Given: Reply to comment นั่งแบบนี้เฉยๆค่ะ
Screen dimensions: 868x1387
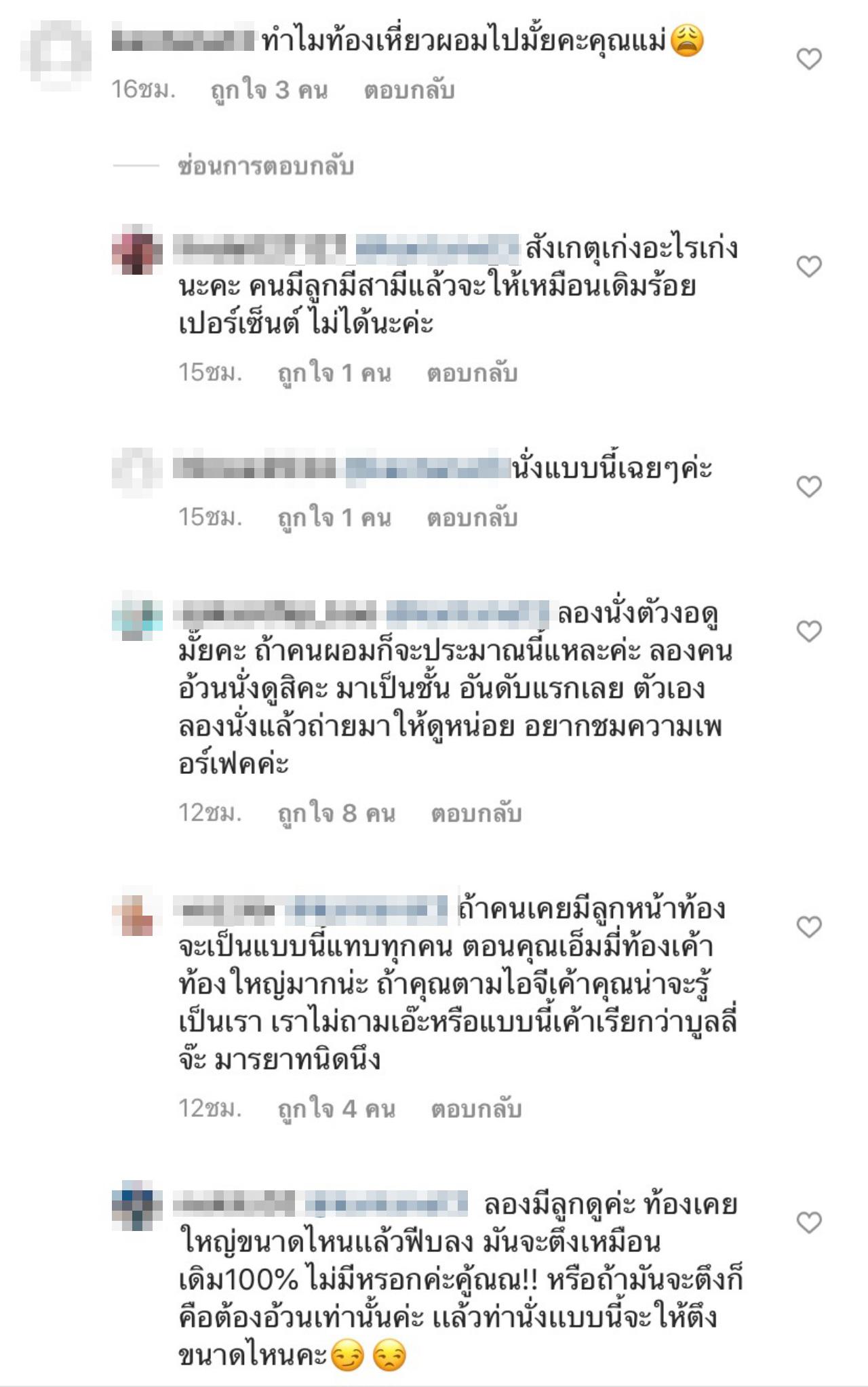Looking at the screenshot, I should click(472, 518).
